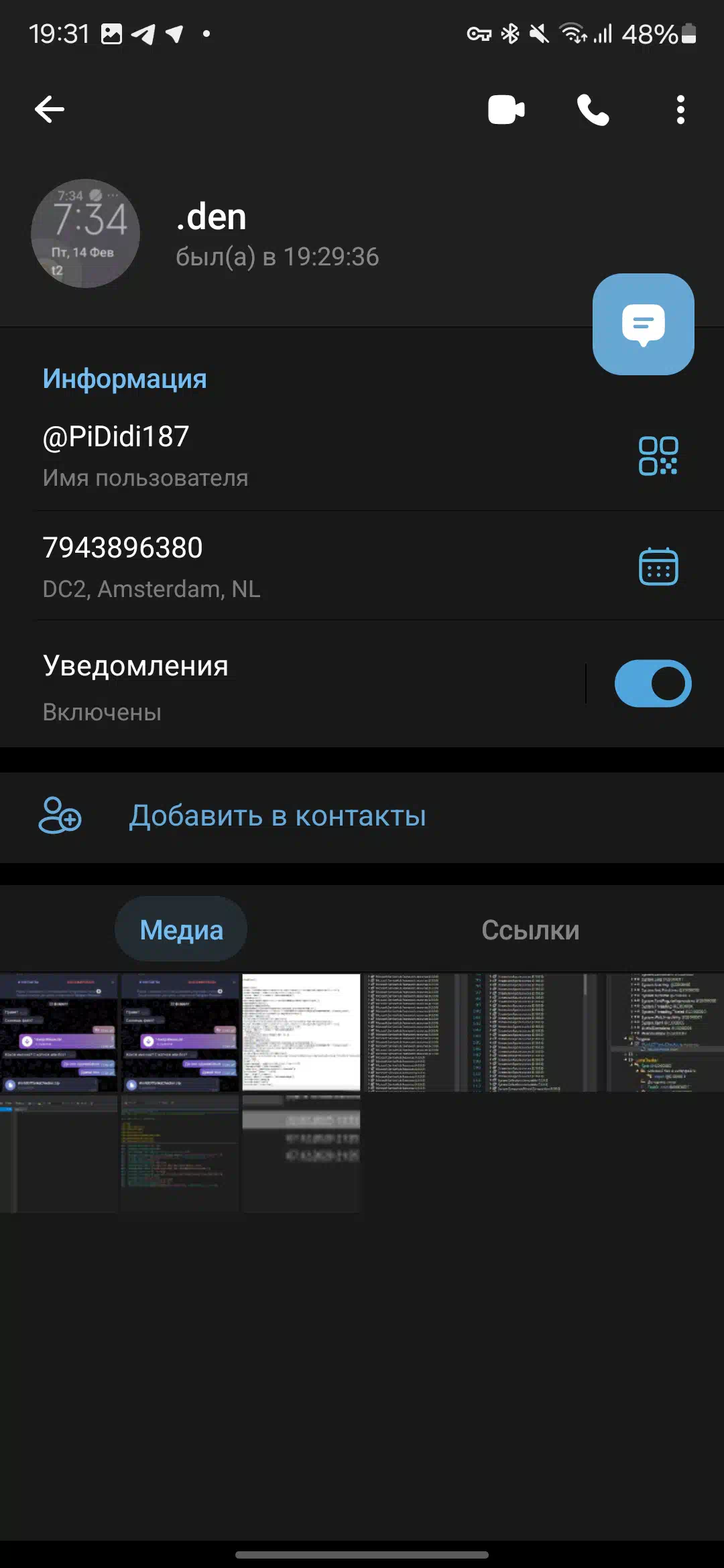The width and height of the screenshot is (724, 1568).
Task: Open the three-dot overflow menu
Action: [680, 110]
